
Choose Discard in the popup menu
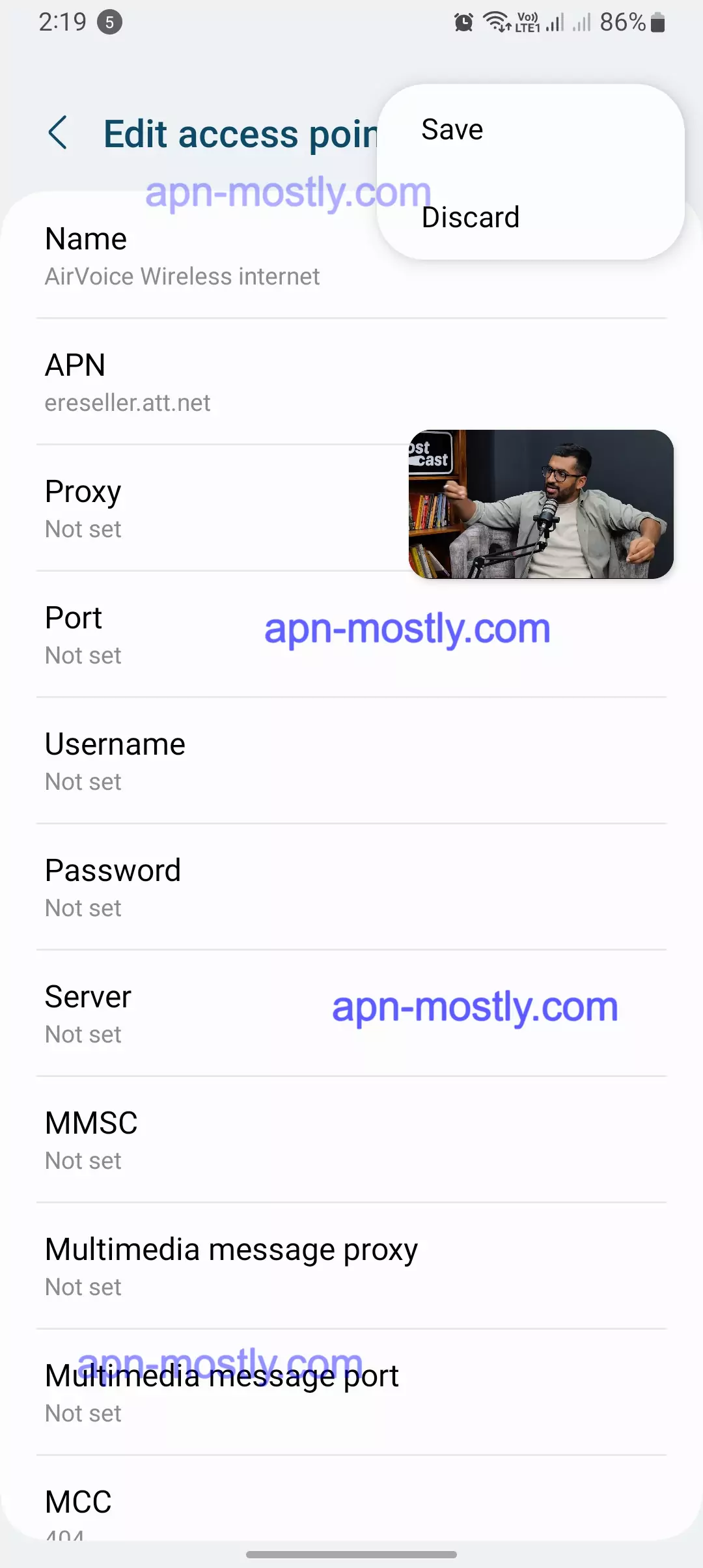click(470, 217)
